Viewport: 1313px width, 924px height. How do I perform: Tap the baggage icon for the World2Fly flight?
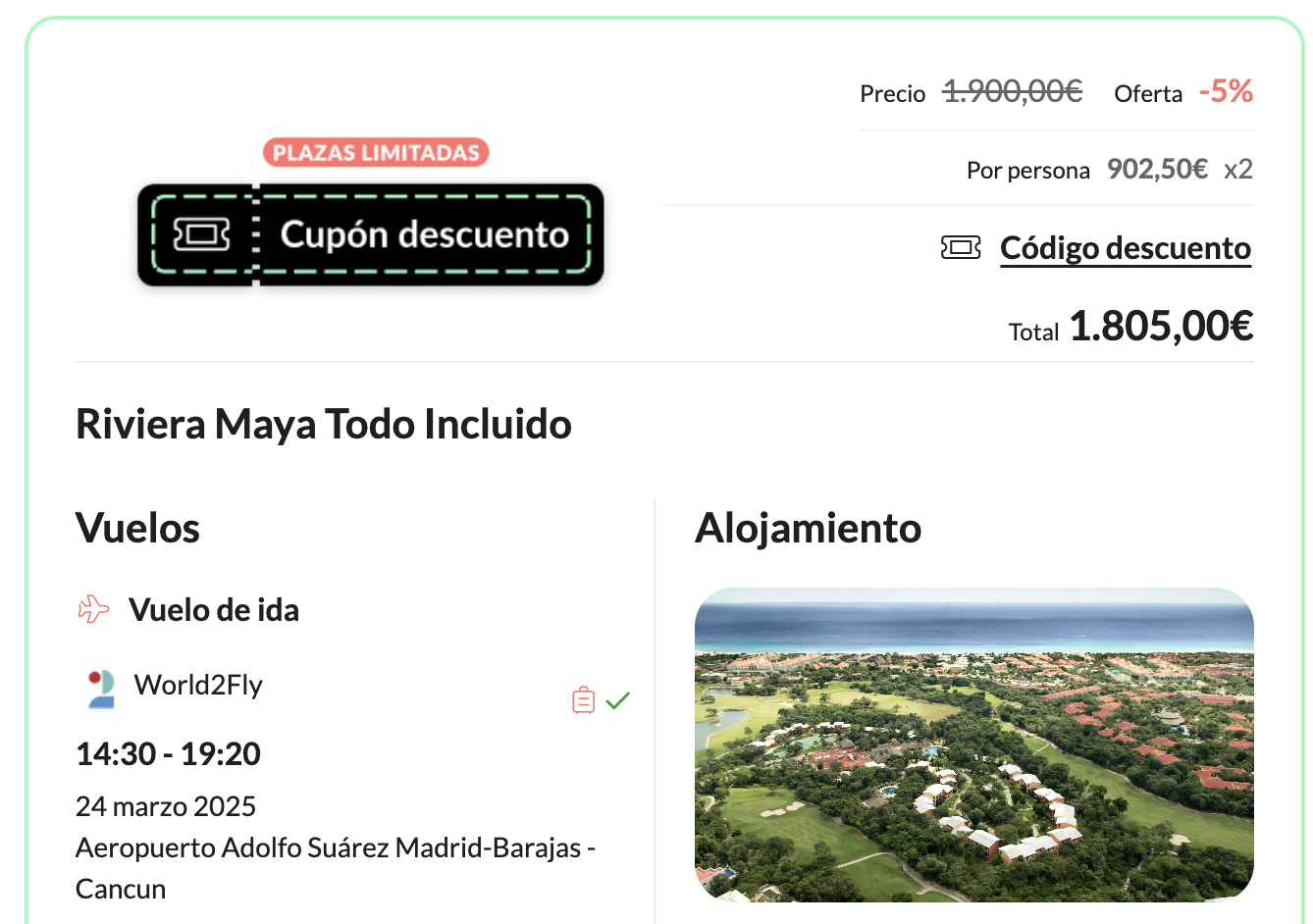(x=583, y=700)
